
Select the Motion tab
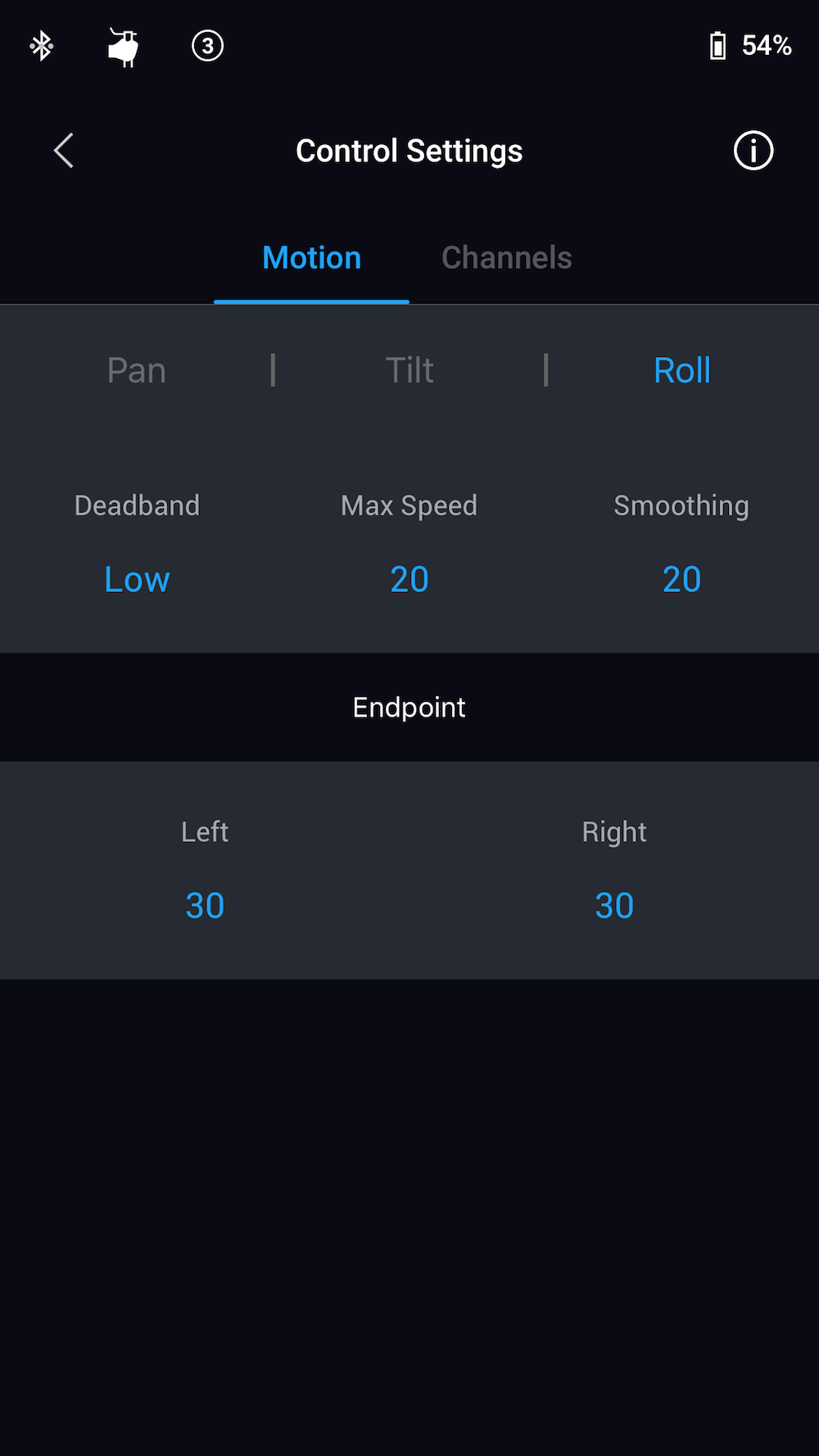point(311,258)
